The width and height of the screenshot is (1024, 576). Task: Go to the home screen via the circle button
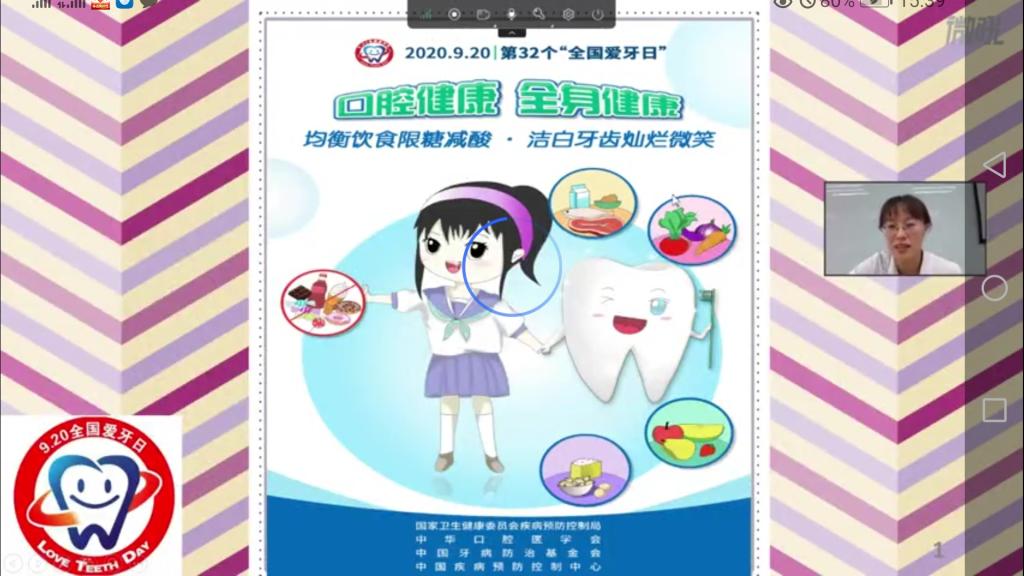point(993,288)
